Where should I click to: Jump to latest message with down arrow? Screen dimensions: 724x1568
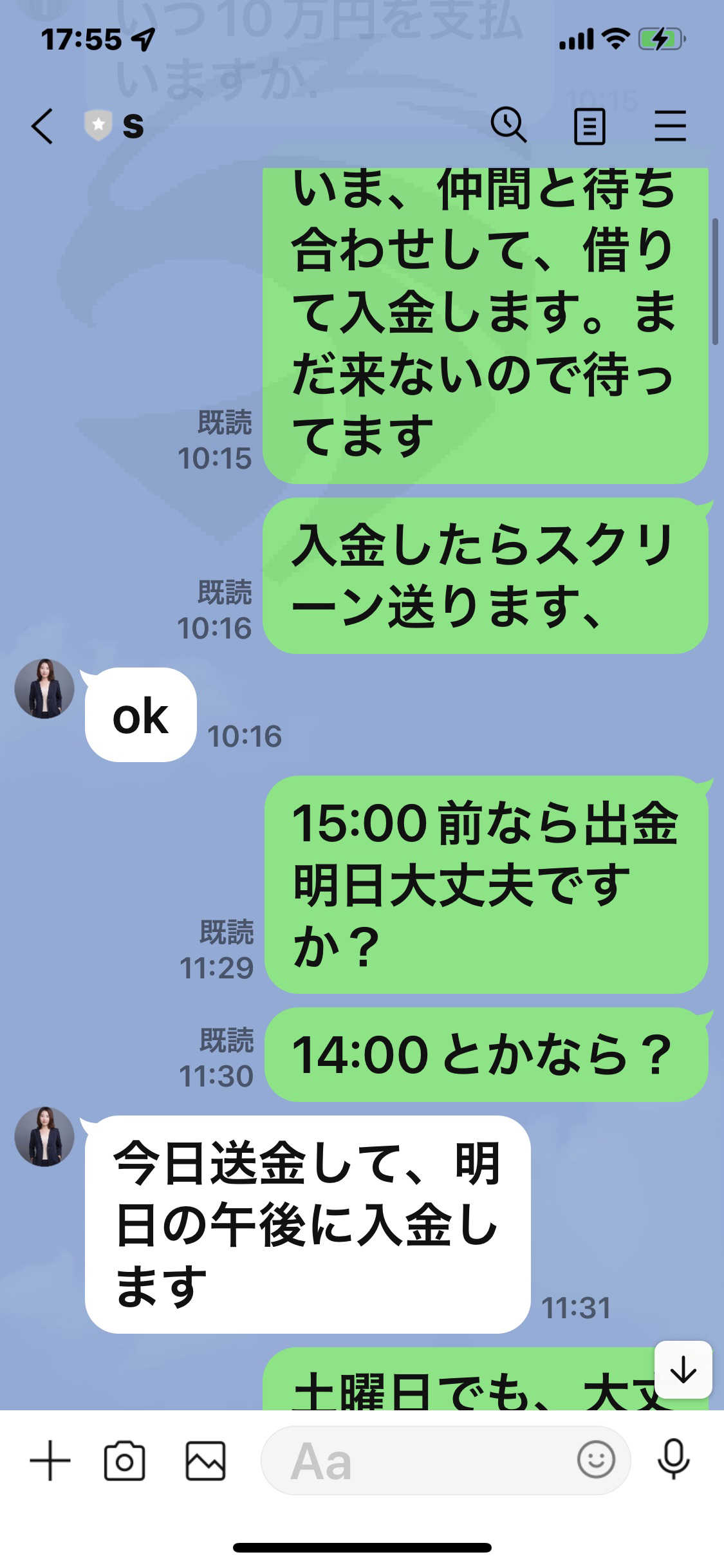pyautogui.click(x=683, y=1370)
